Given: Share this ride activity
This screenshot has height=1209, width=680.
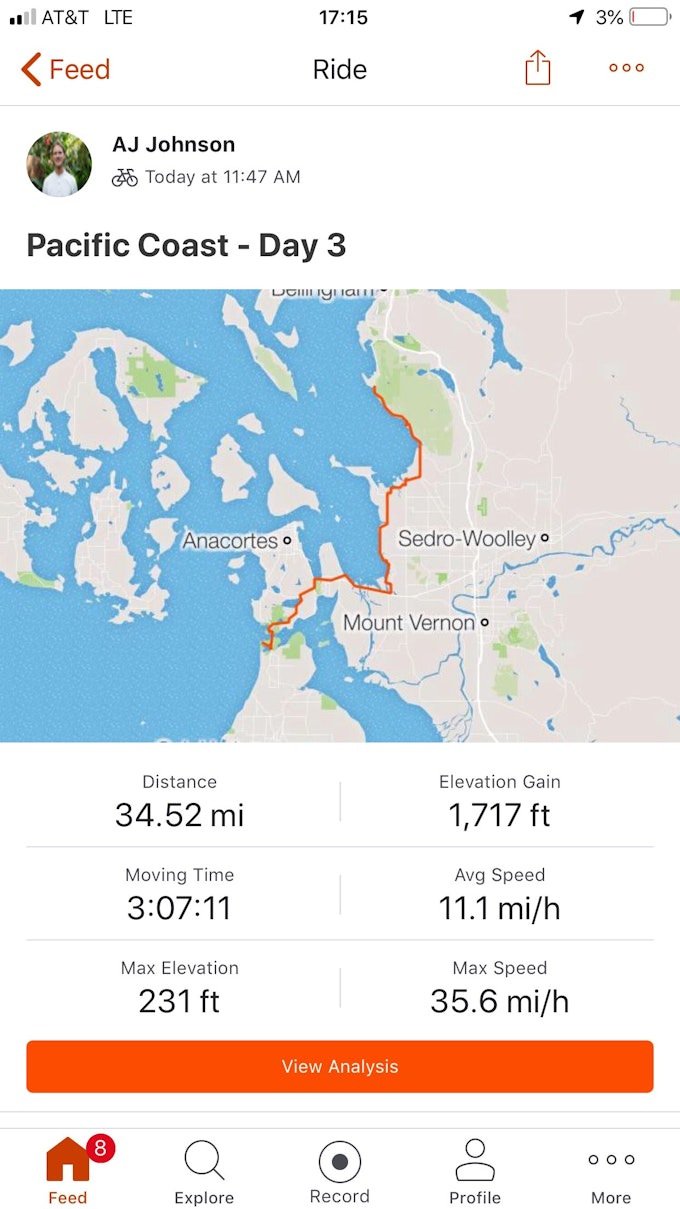Looking at the screenshot, I should [538, 68].
